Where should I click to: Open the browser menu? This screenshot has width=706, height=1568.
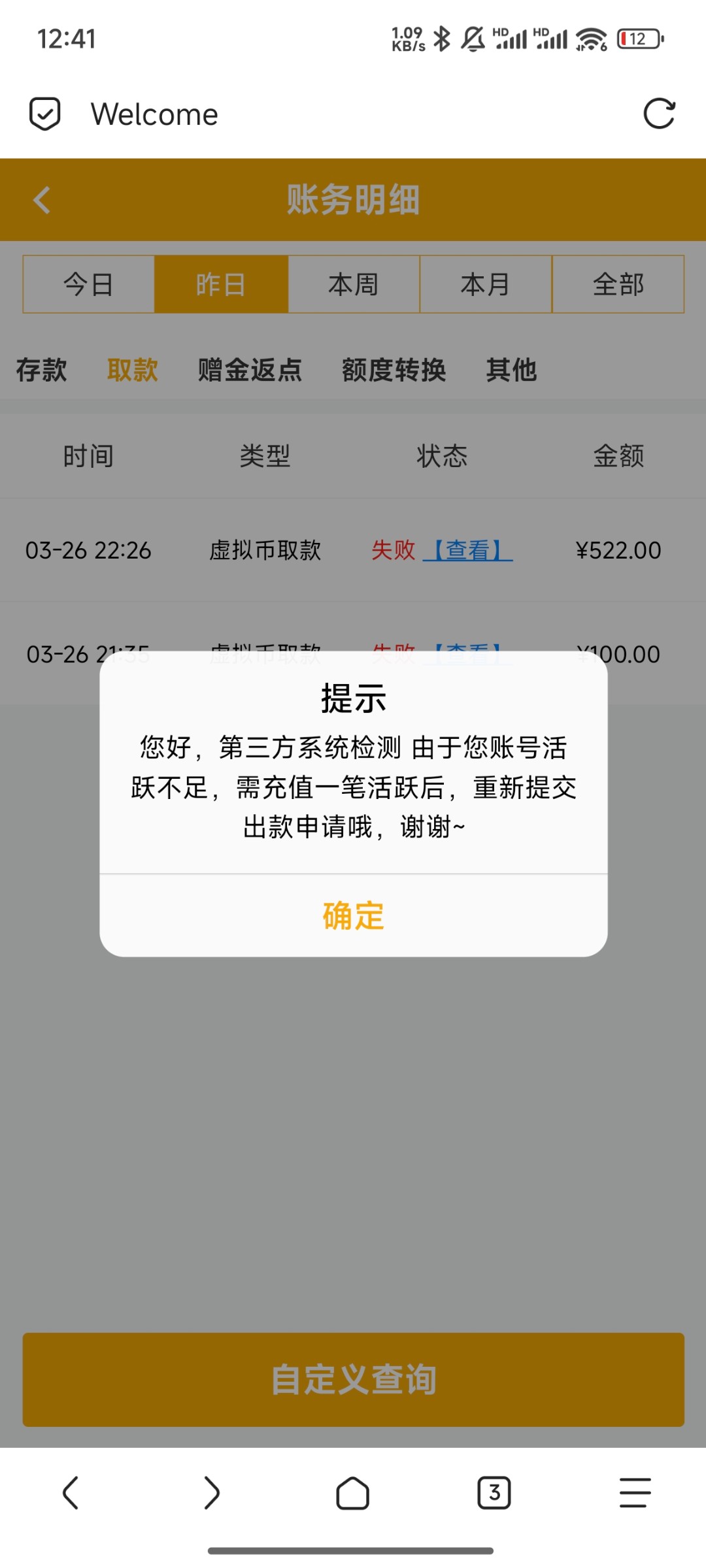(x=635, y=1493)
